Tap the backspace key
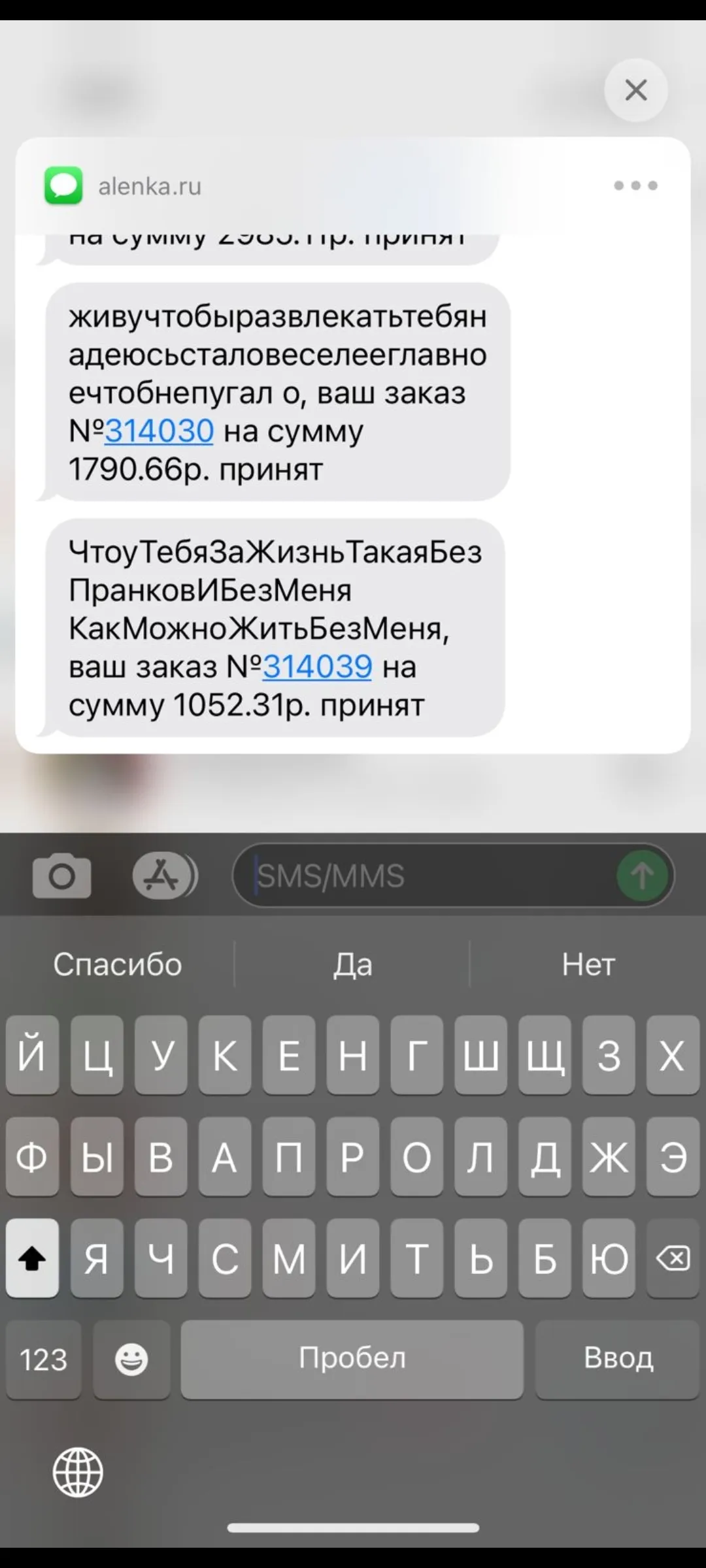The height and width of the screenshot is (1568, 706). click(x=673, y=1258)
